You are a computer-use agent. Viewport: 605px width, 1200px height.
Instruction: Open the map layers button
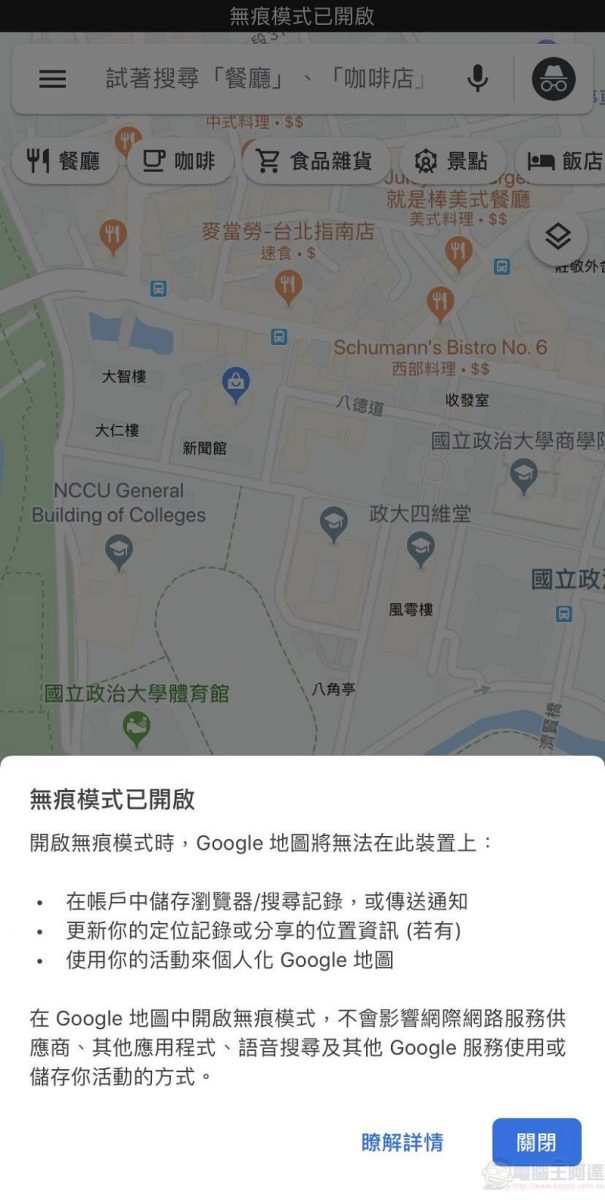pos(558,237)
